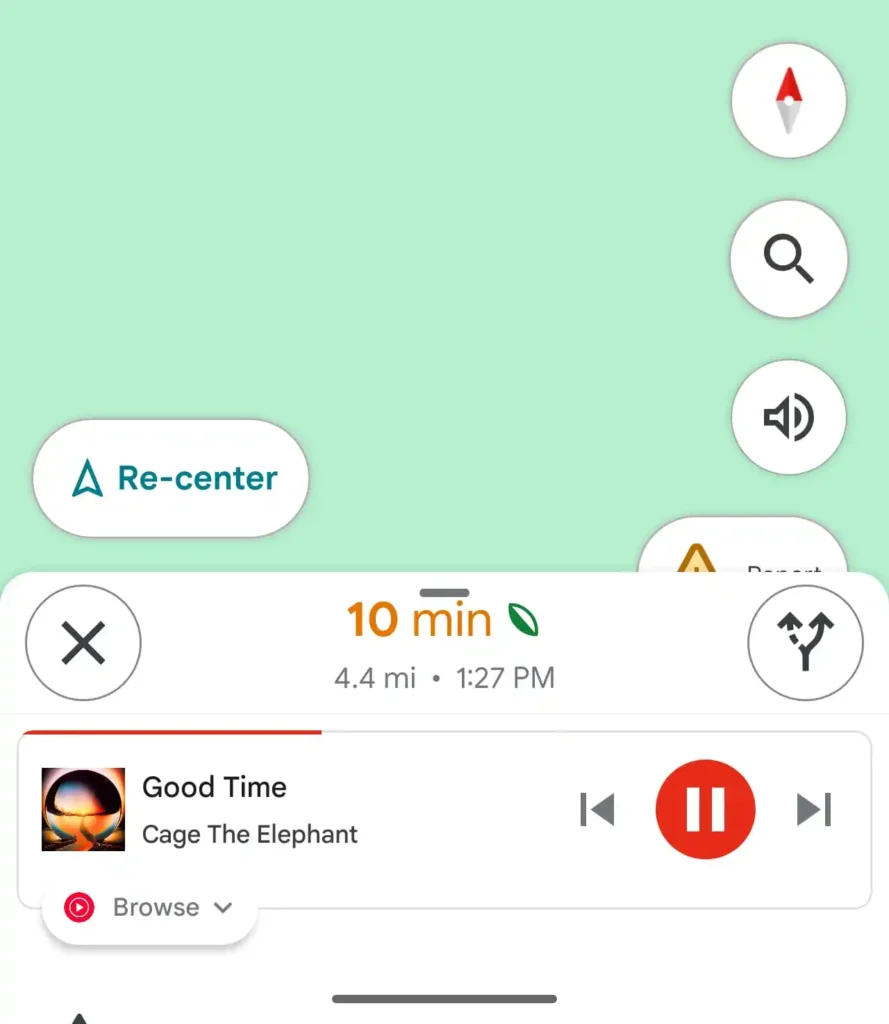Tap Re-center to return to navigation view
The width and height of the screenshot is (889, 1024).
coord(169,478)
